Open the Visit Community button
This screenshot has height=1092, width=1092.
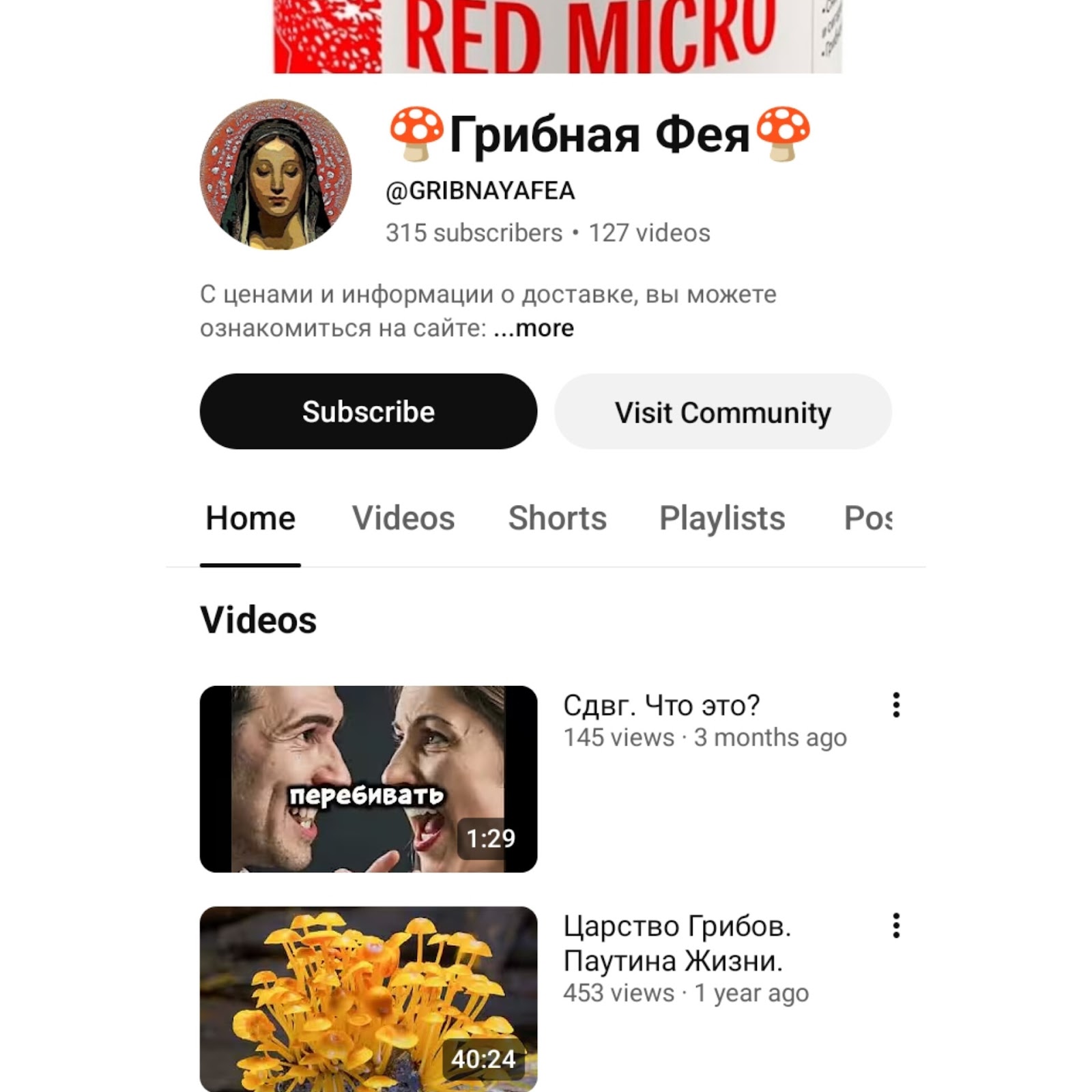(x=722, y=412)
